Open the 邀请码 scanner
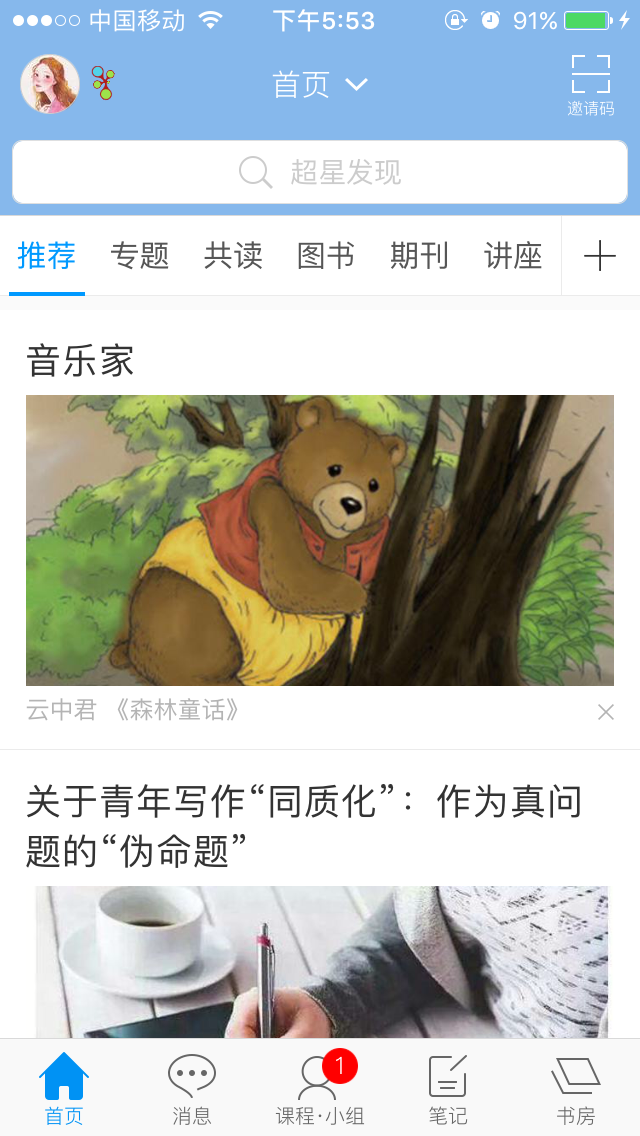The width and height of the screenshot is (640, 1136). 590,85
